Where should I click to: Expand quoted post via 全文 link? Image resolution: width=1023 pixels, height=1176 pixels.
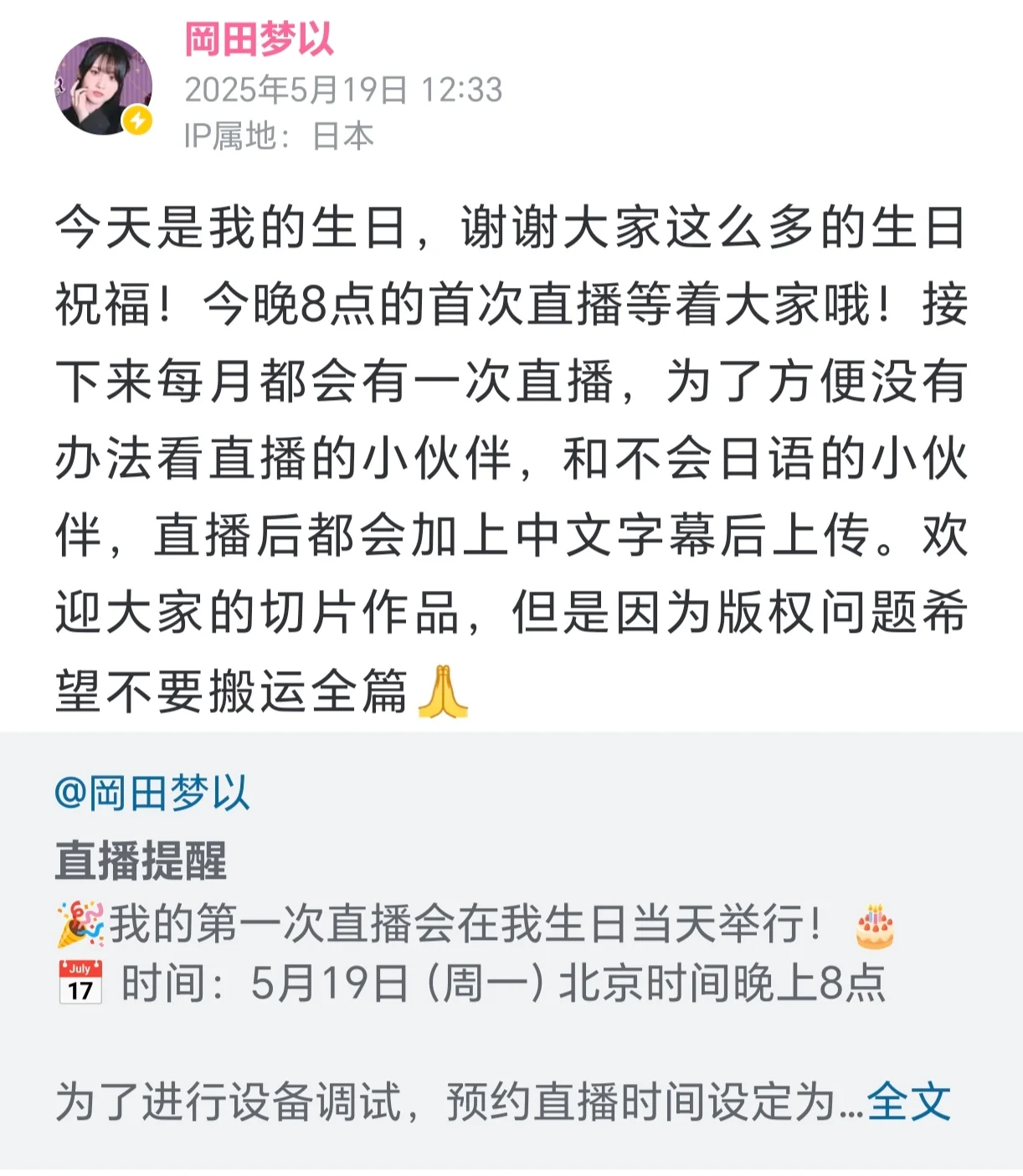pos(908,1102)
